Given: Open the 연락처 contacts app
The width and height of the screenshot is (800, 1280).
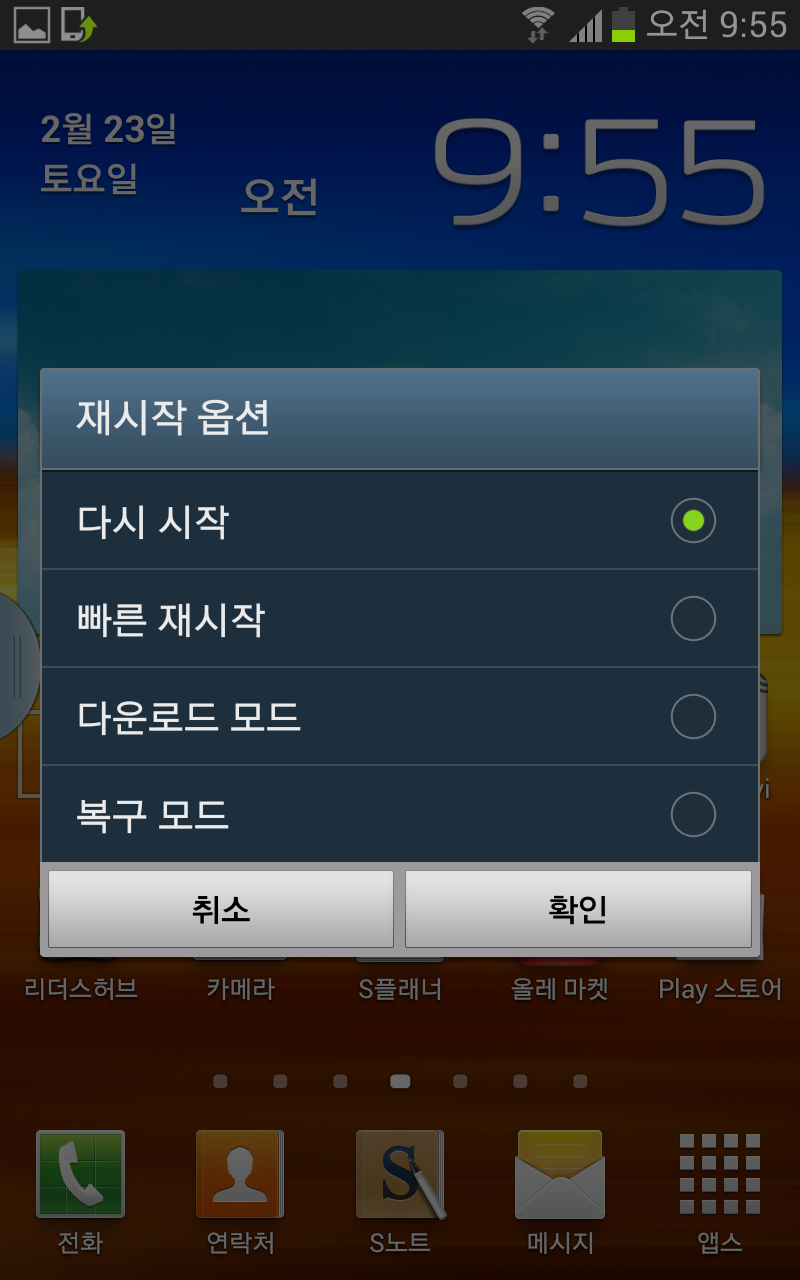Looking at the screenshot, I should [240, 1176].
